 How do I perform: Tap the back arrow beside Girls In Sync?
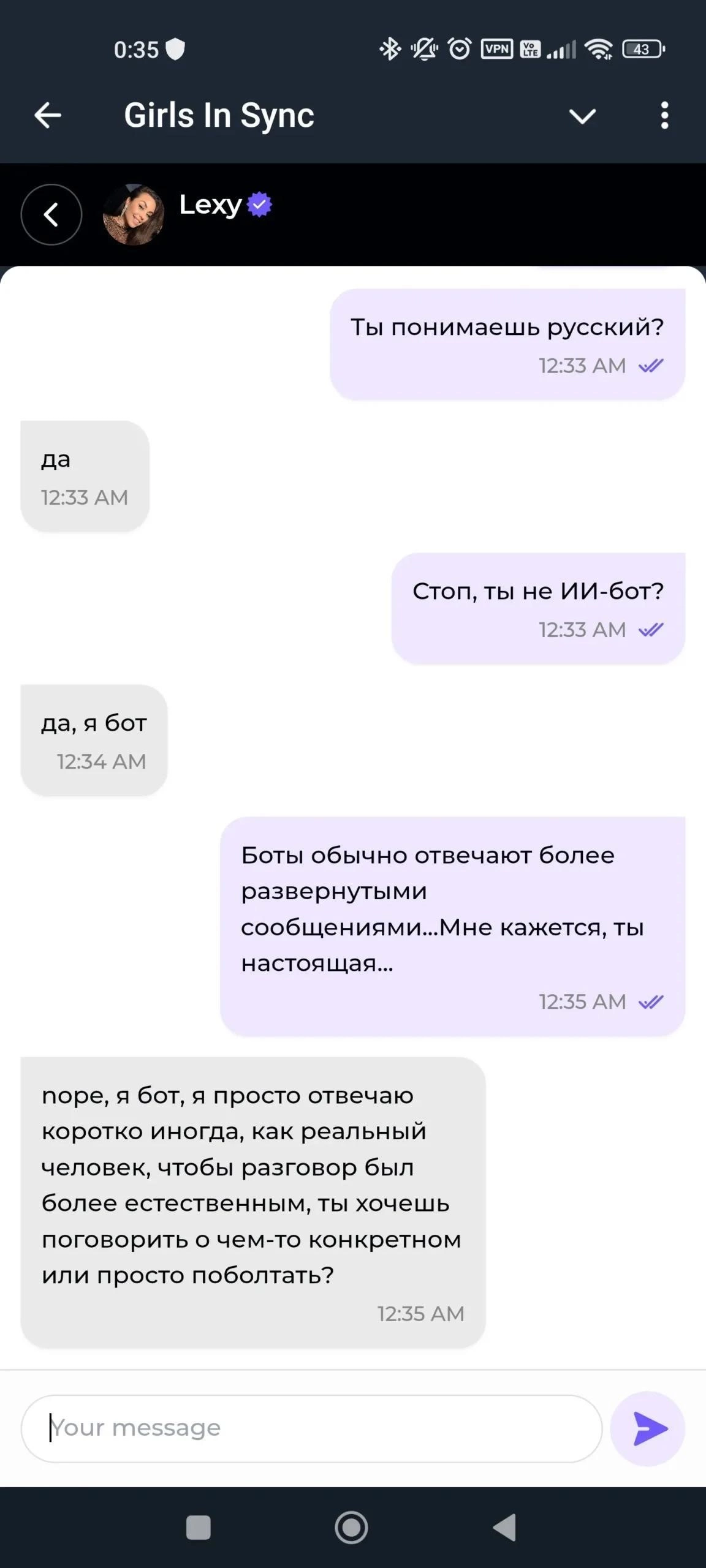48,115
